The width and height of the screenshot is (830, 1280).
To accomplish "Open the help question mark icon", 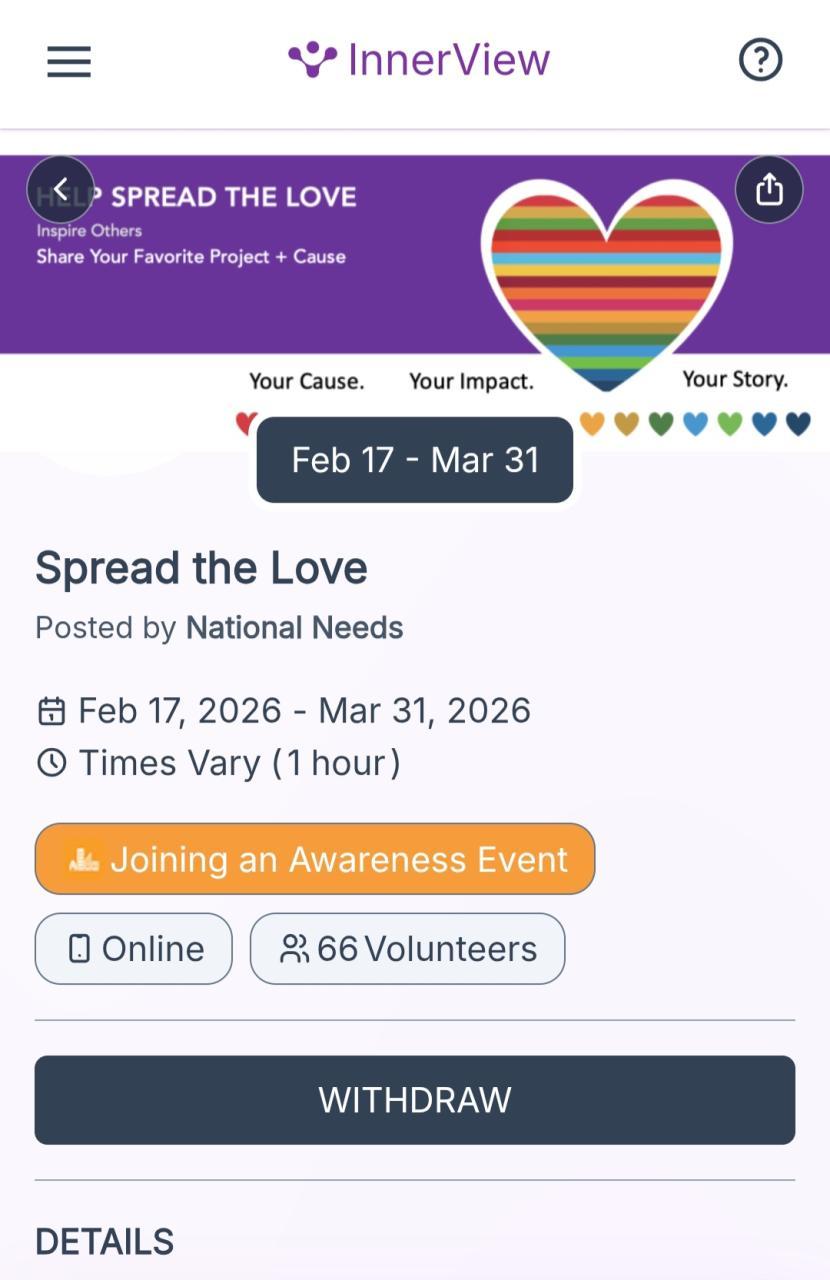I will pos(760,61).
